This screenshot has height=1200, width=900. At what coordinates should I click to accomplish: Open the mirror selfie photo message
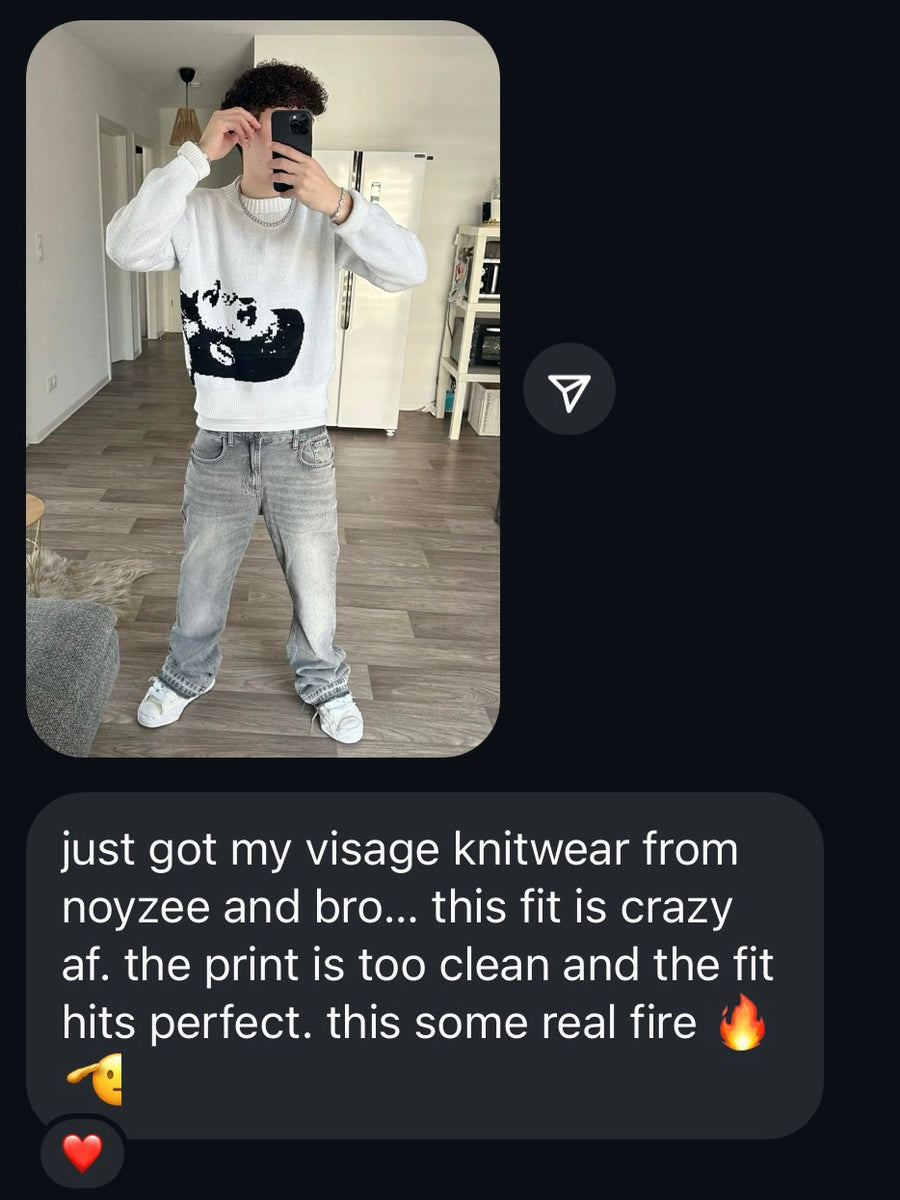262,390
